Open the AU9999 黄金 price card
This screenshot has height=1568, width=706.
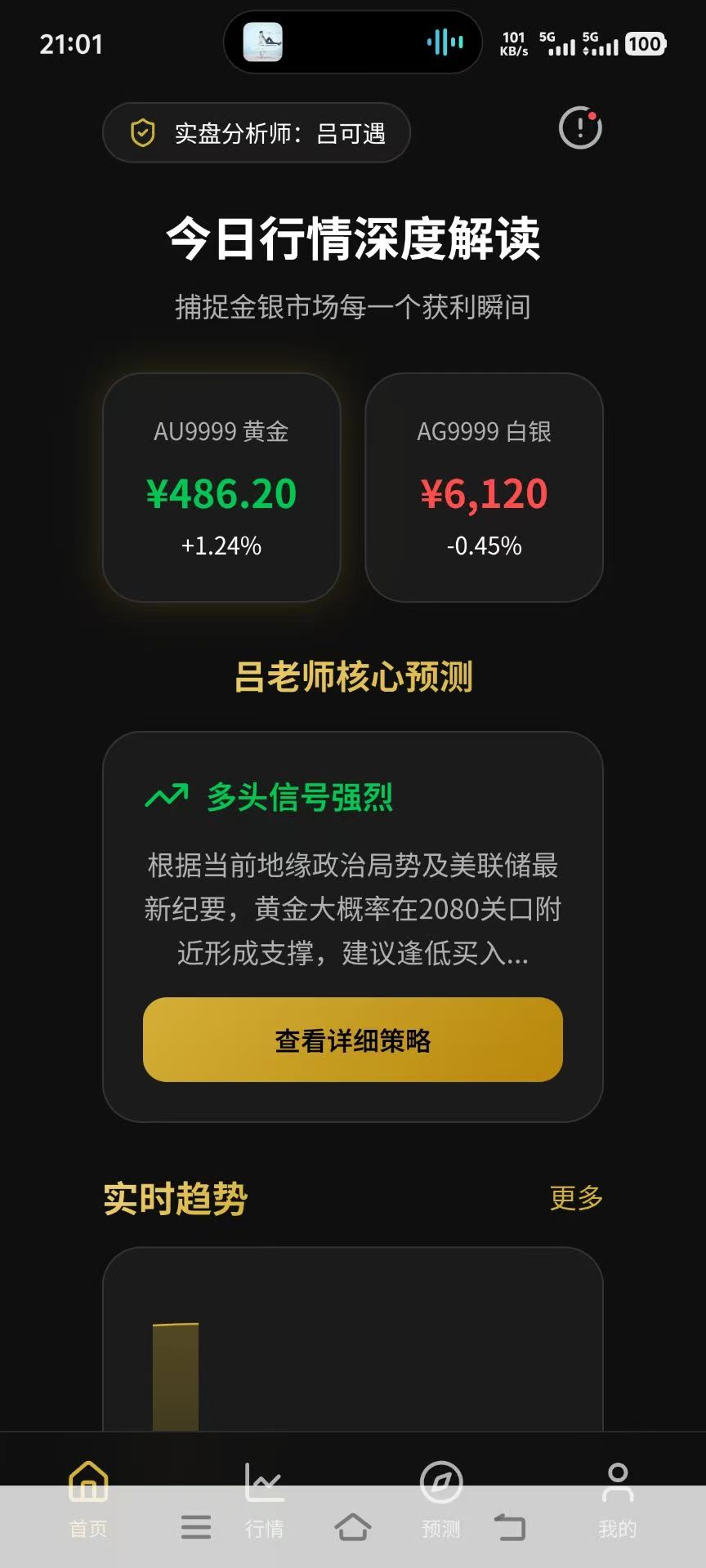click(x=221, y=488)
